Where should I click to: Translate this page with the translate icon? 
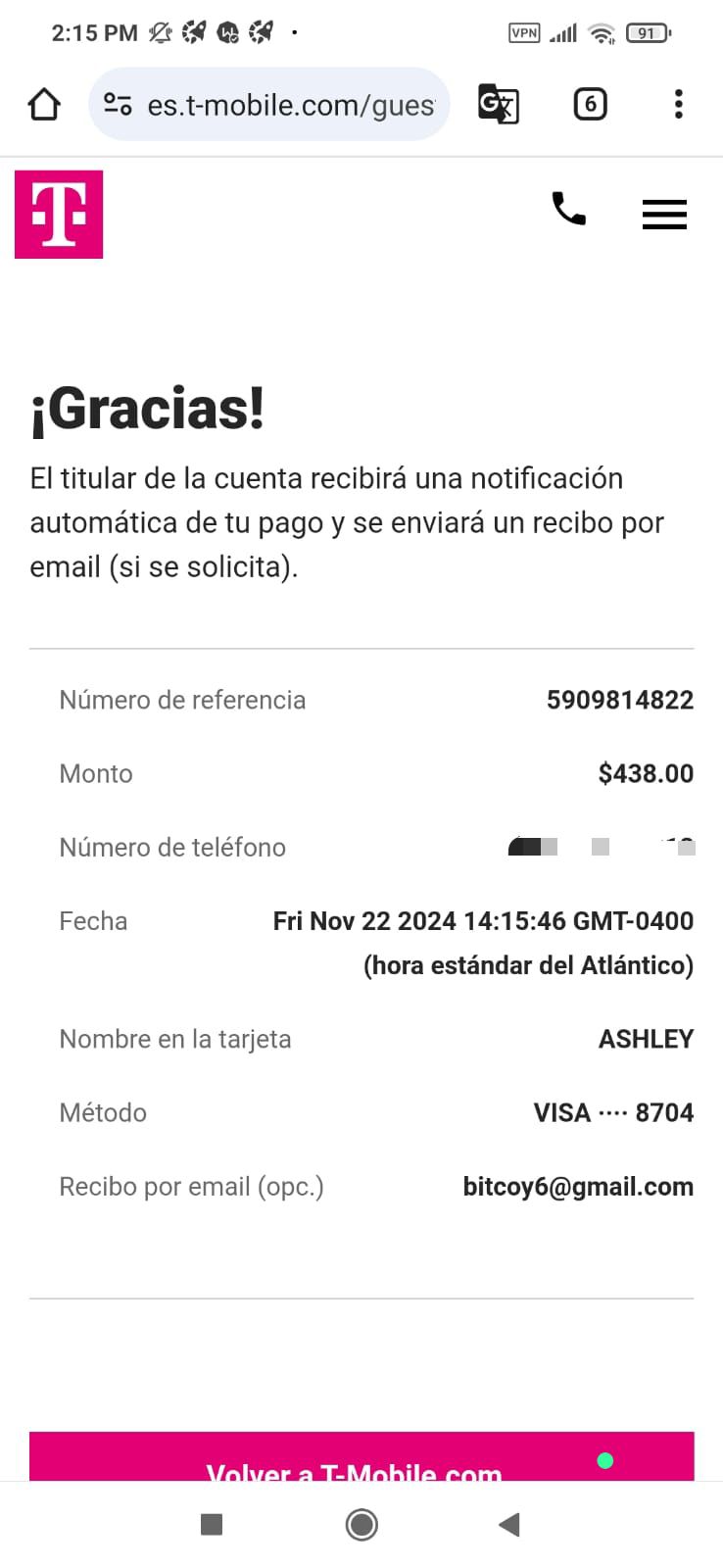(x=498, y=104)
